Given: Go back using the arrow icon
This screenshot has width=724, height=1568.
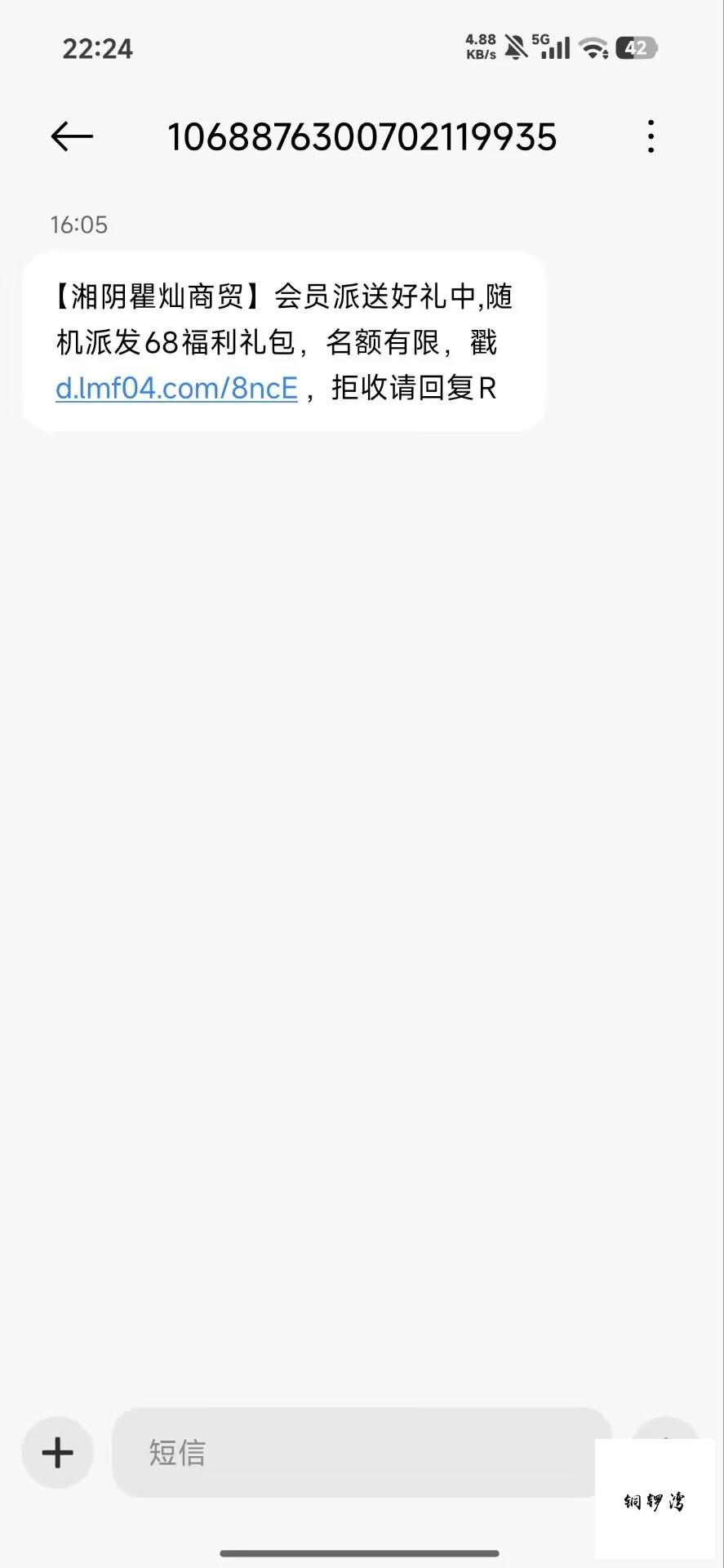Looking at the screenshot, I should click(x=72, y=136).
